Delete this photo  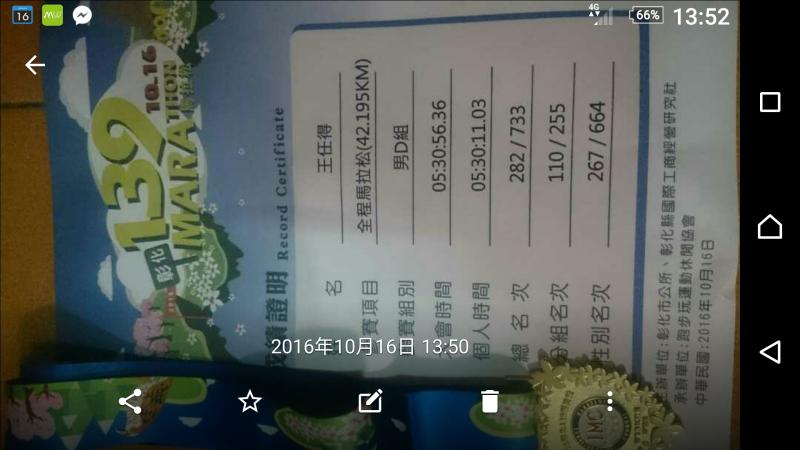pyautogui.click(x=489, y=401)
